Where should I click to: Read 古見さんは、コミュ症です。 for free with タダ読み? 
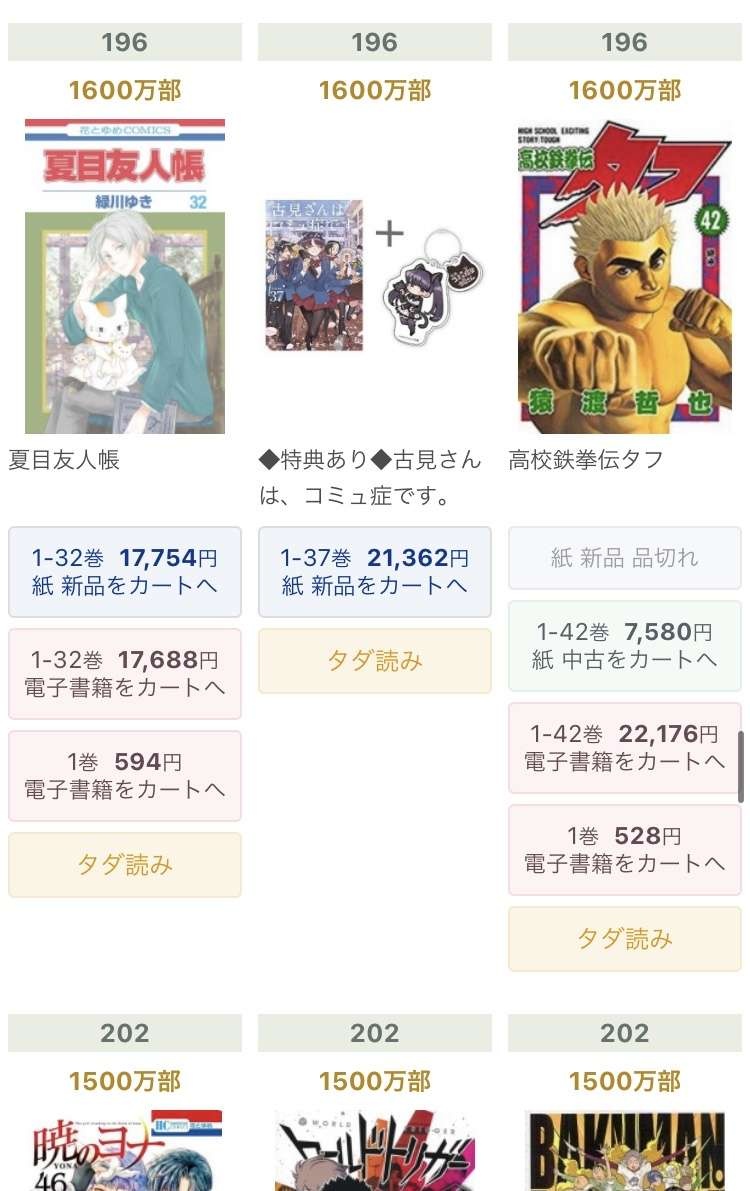[x=375, y=661]
